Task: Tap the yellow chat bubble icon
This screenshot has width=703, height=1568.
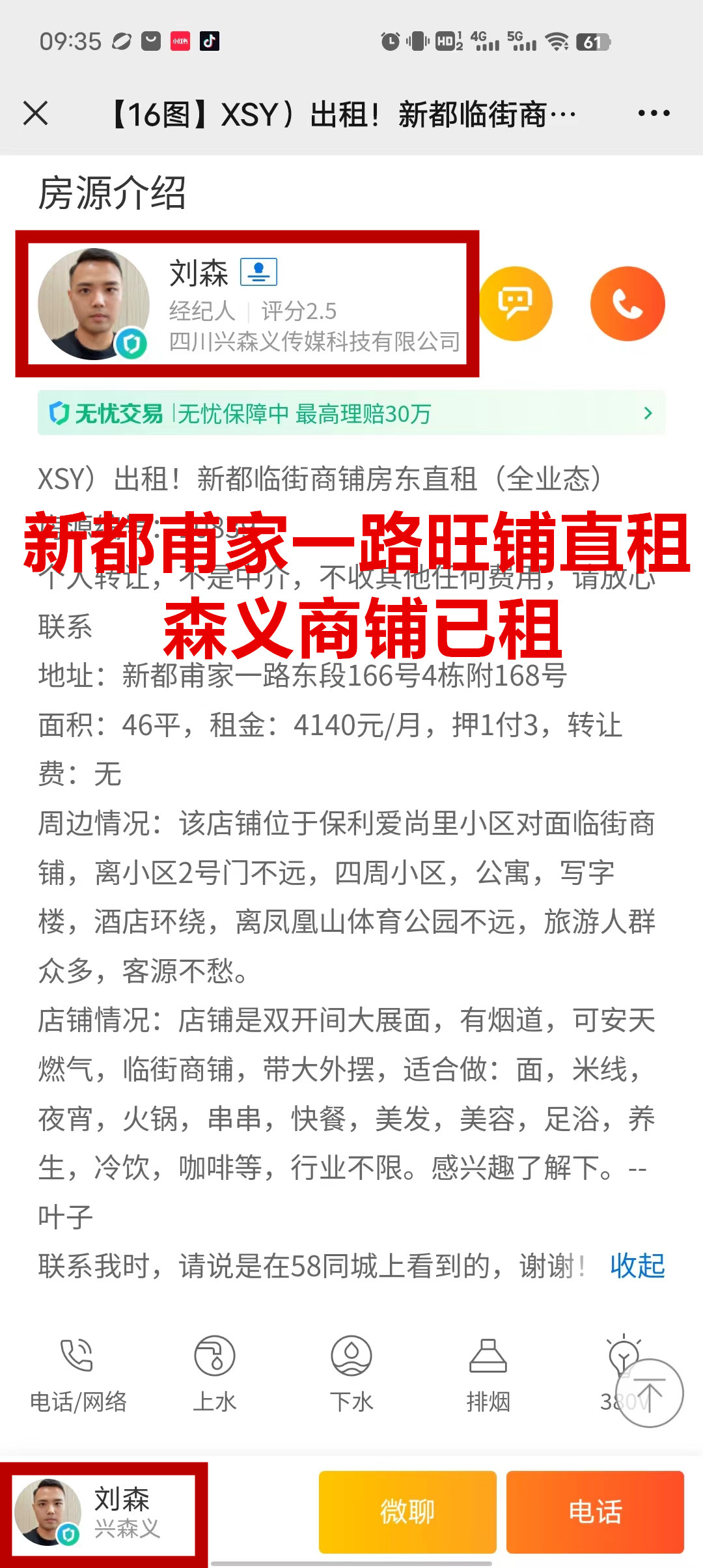Action: pyautogui.click(x=516, y=303)
